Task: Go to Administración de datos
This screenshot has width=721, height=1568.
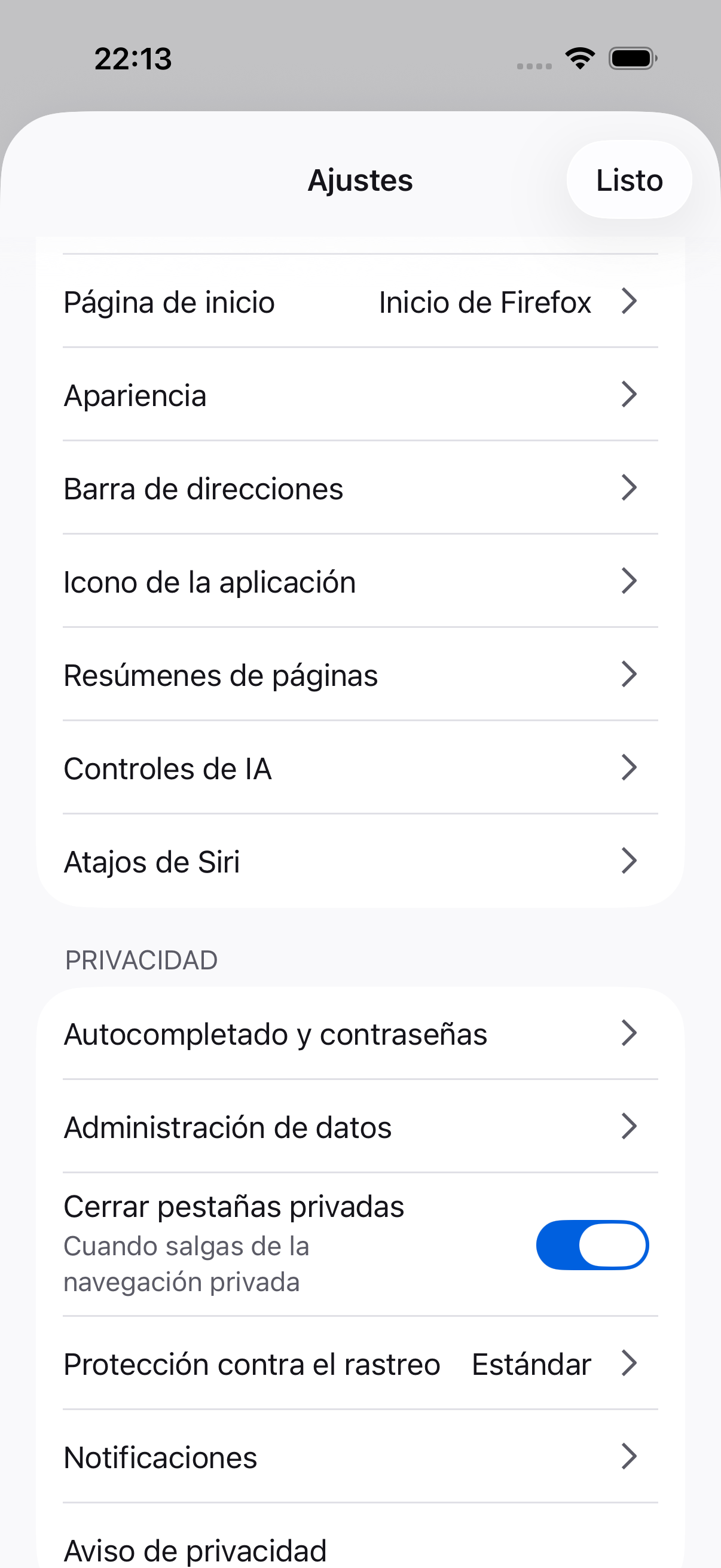Action: click(360, 1126)
